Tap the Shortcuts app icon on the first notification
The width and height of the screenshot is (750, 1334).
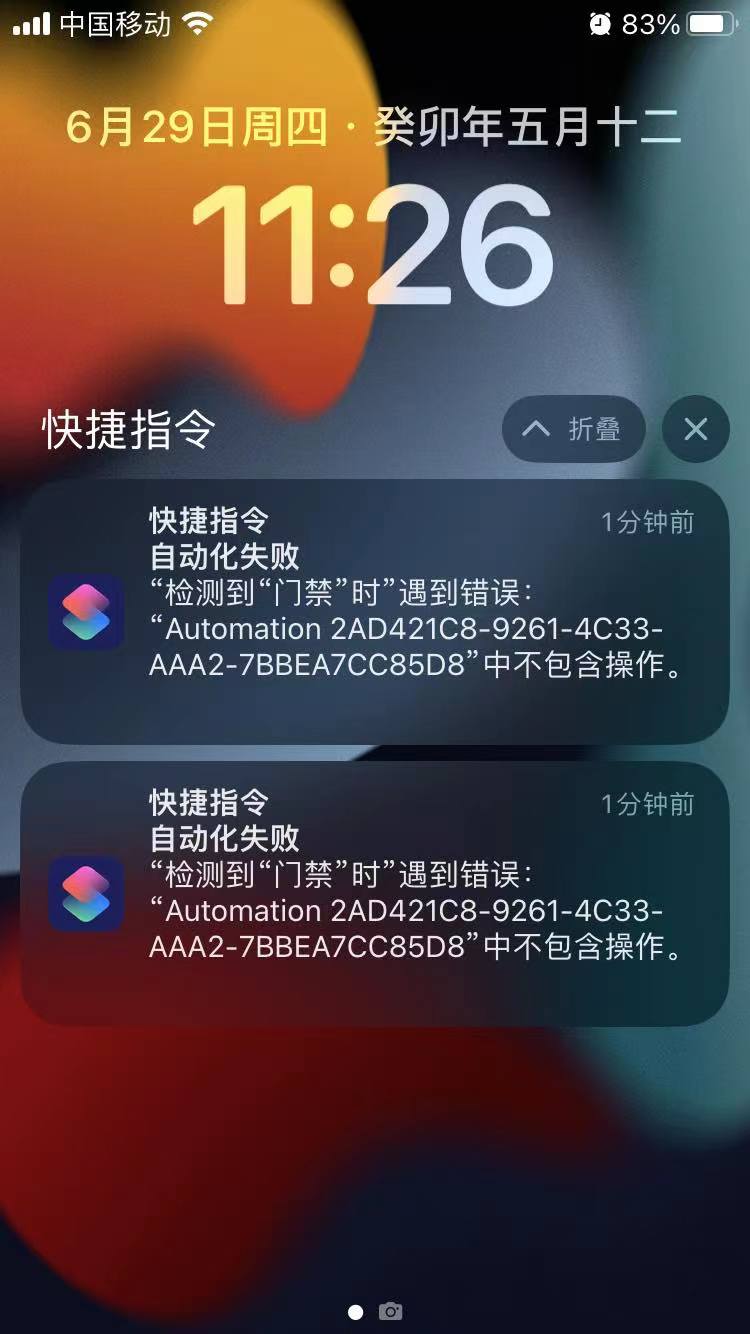(85, 613)
